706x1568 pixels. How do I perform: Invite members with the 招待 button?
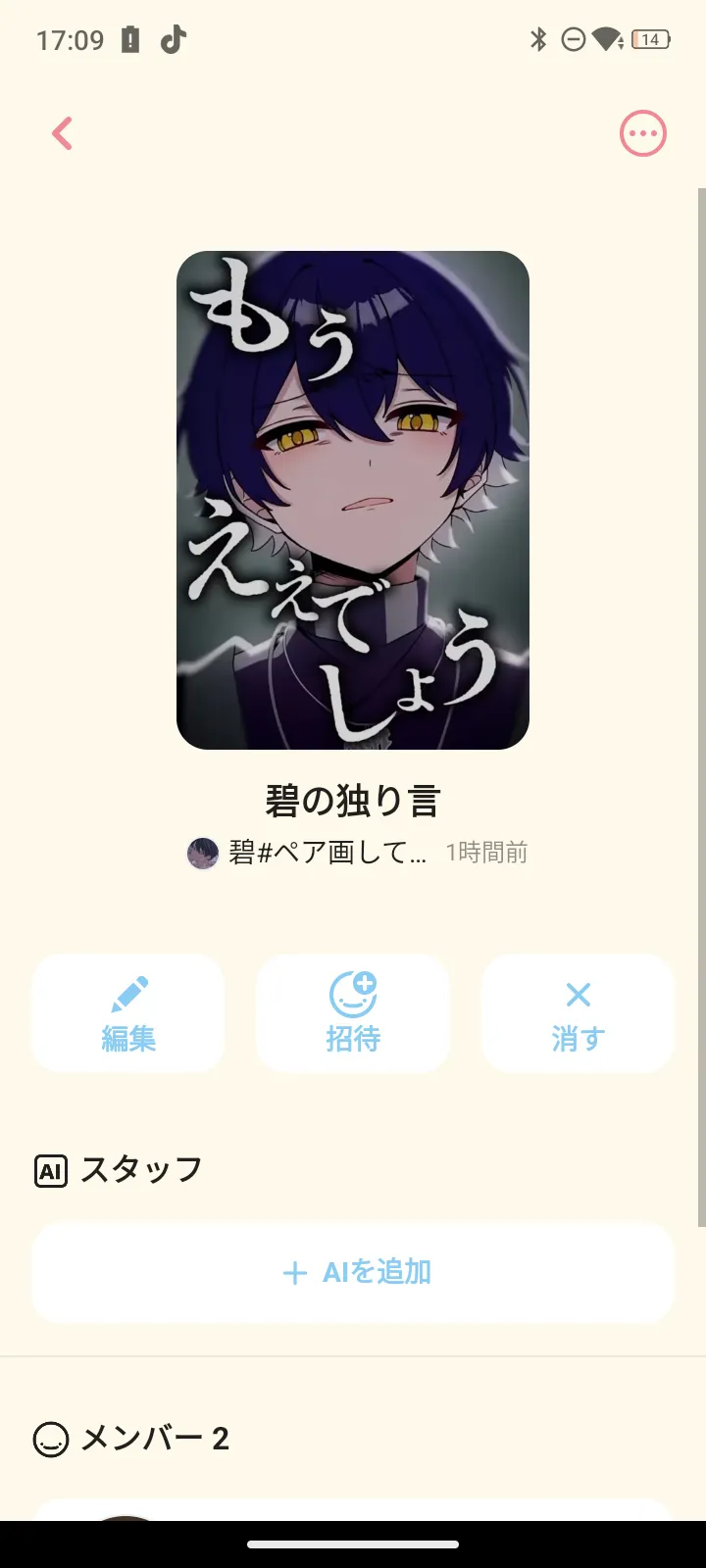pyautogui.click(x=353, y=1013)
